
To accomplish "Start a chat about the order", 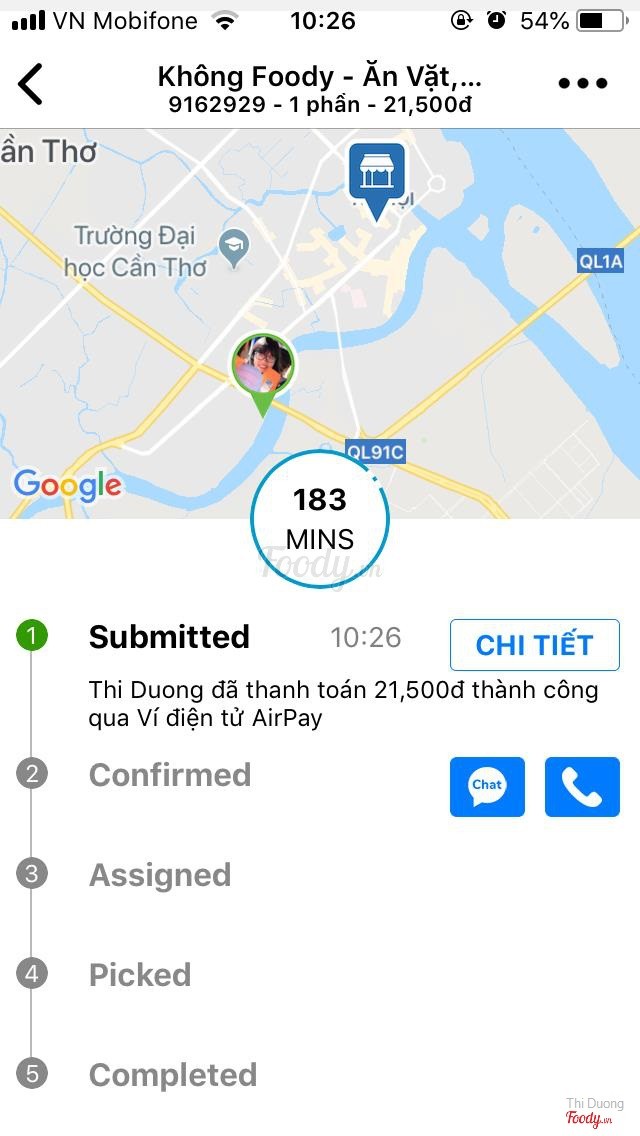I will [487, 787].
